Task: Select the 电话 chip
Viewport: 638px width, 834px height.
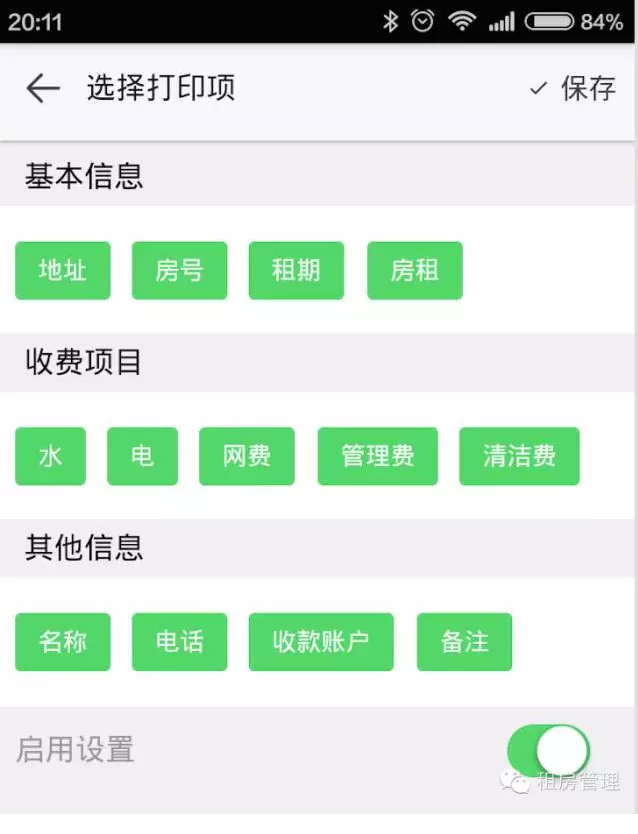Action: click(179, 642)
